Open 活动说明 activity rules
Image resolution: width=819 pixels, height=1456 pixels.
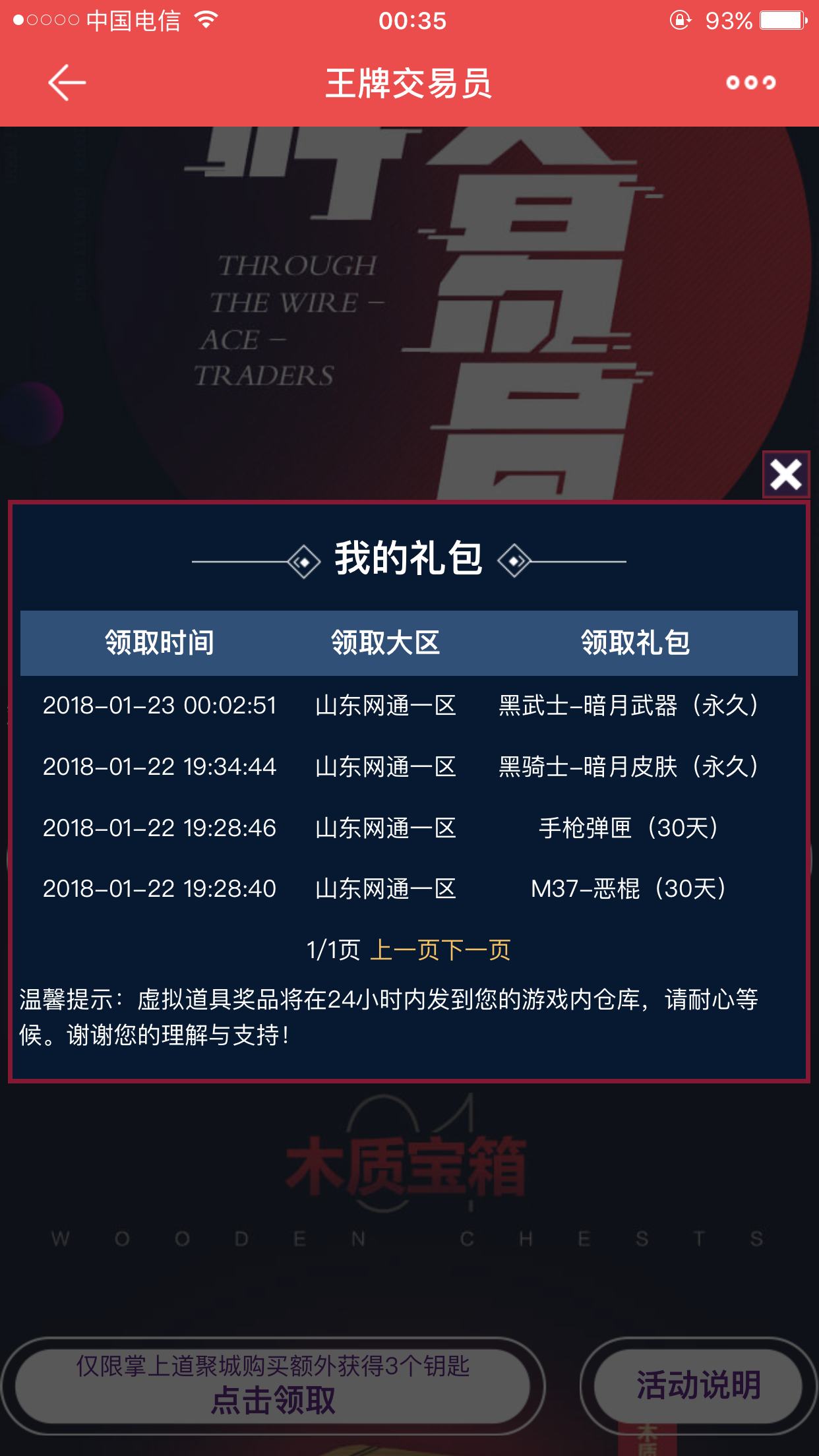click(x=698, y=1385)
